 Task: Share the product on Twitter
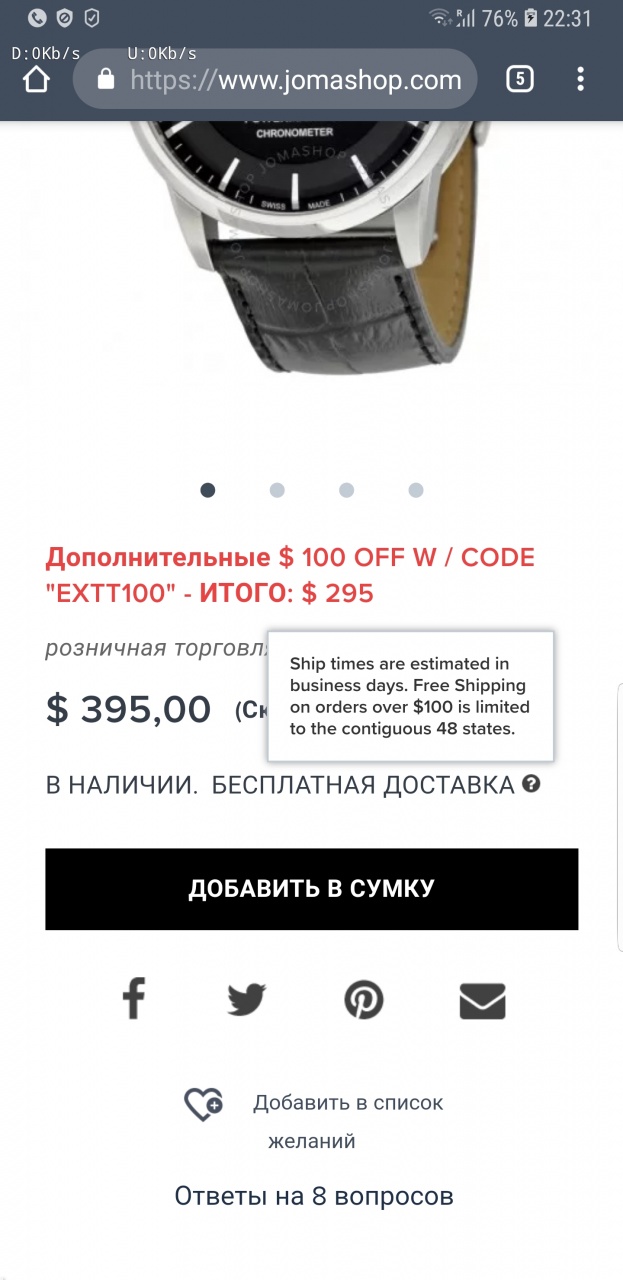tap(246, 999)
